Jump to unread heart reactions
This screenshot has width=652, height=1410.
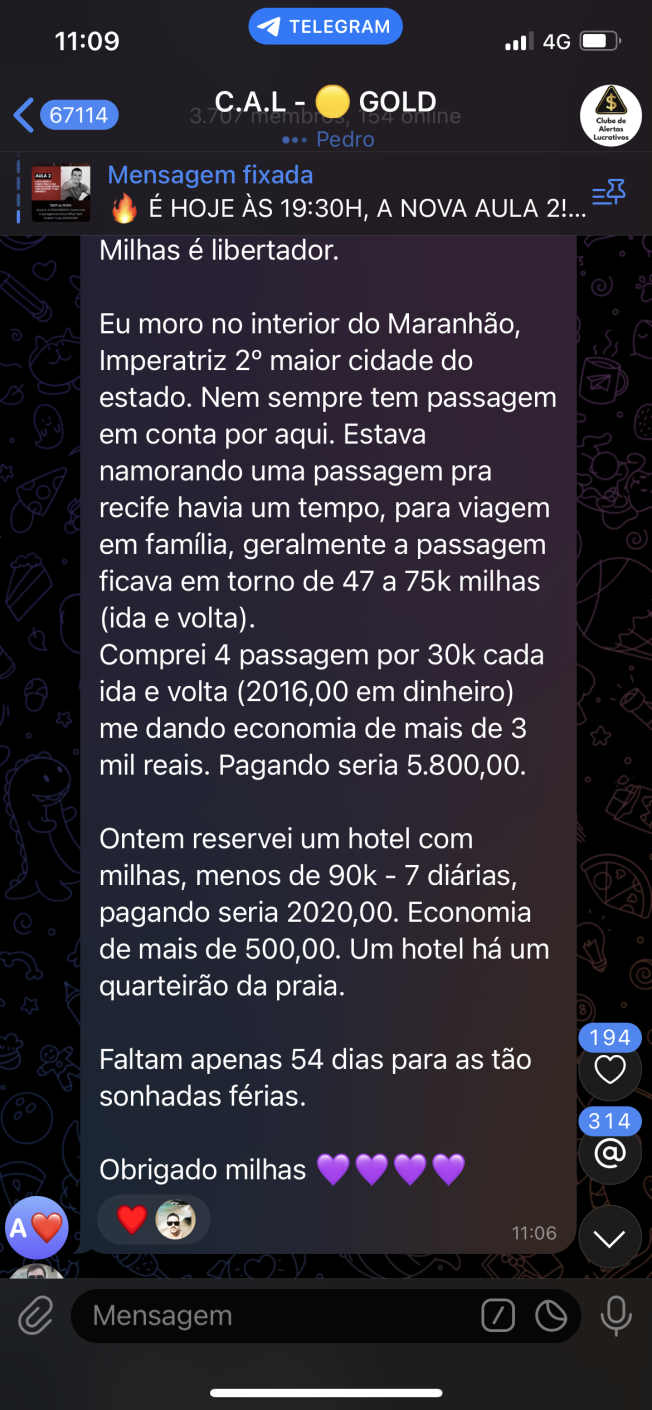point(609,1070)
